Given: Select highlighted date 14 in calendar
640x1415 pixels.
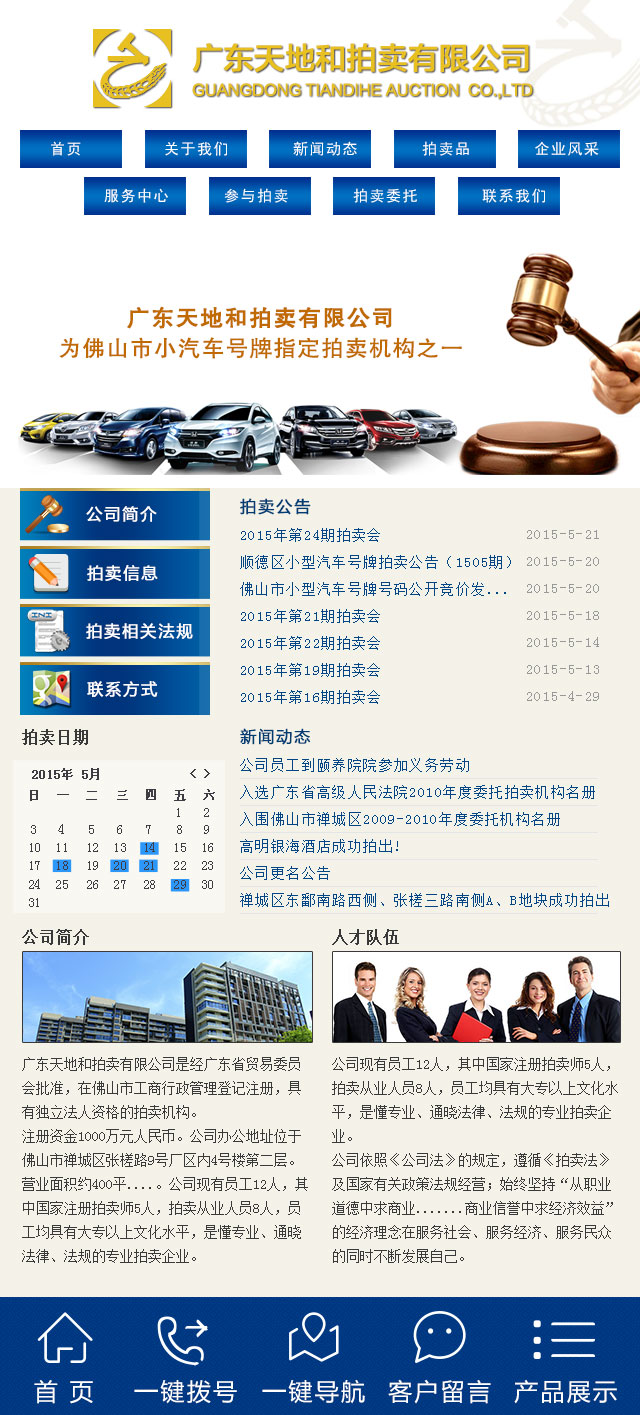Looking at the screenshot, I should tap(148, 848).
